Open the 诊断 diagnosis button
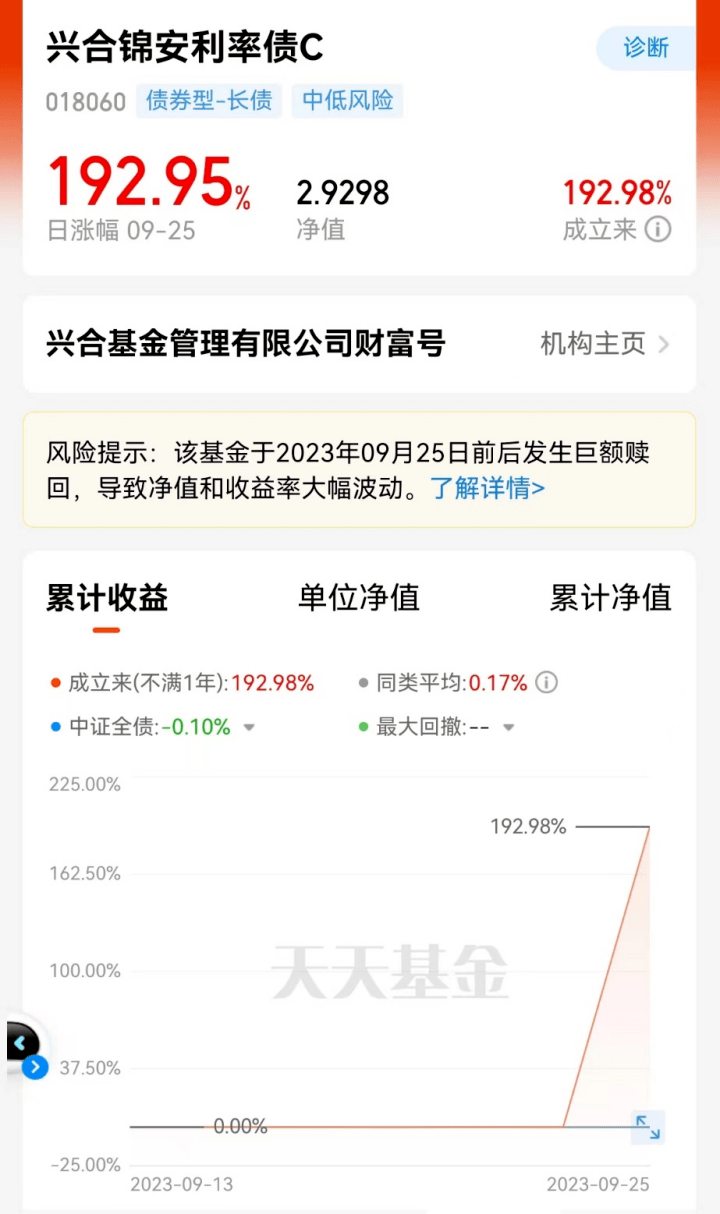 point(645,48)
